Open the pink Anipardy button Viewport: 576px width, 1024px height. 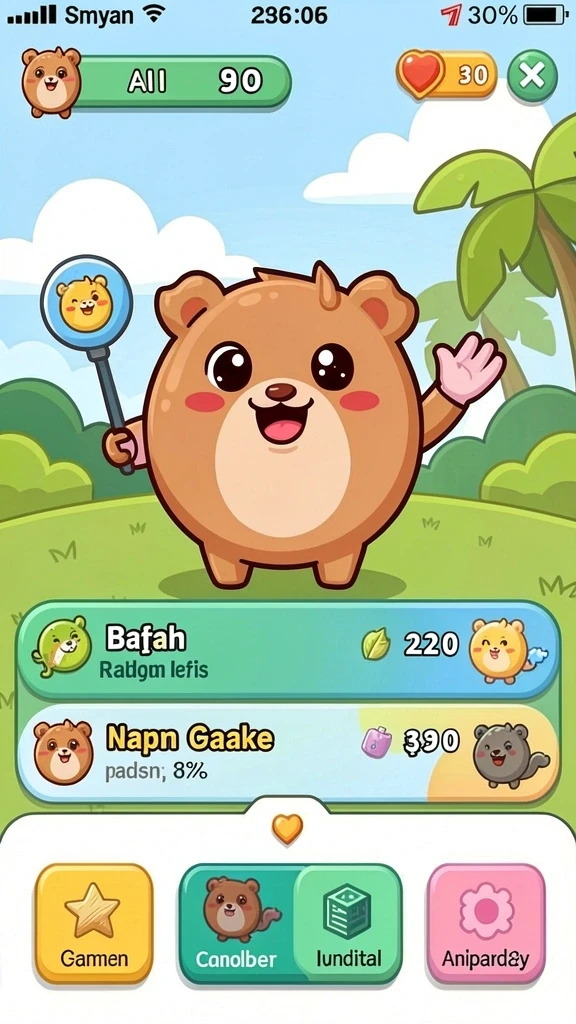coord(486,923)
